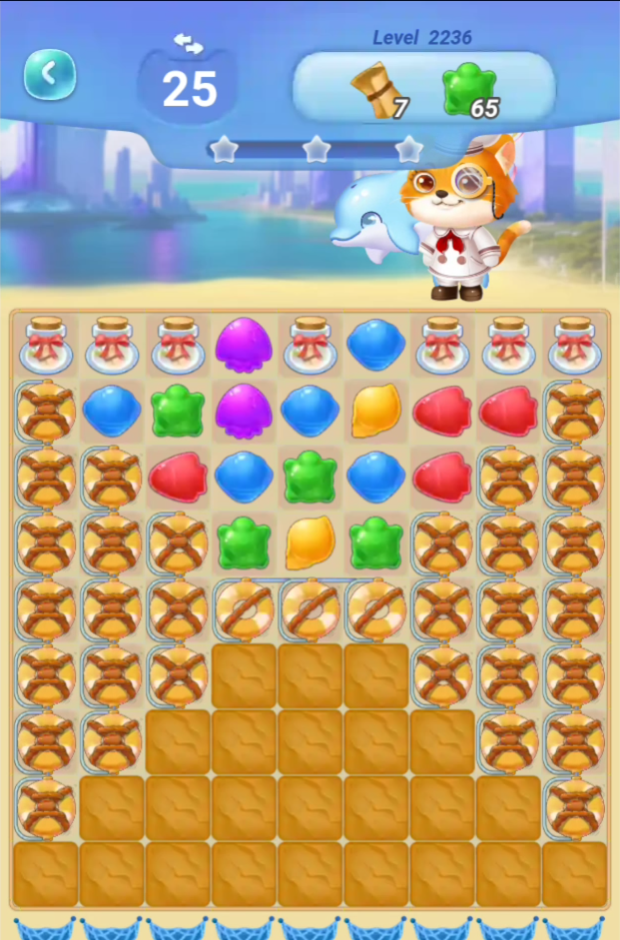Viewport: 620px width, 940px height.
Task: Select the yellow shell in the second row
Action: tap(376, 411)
